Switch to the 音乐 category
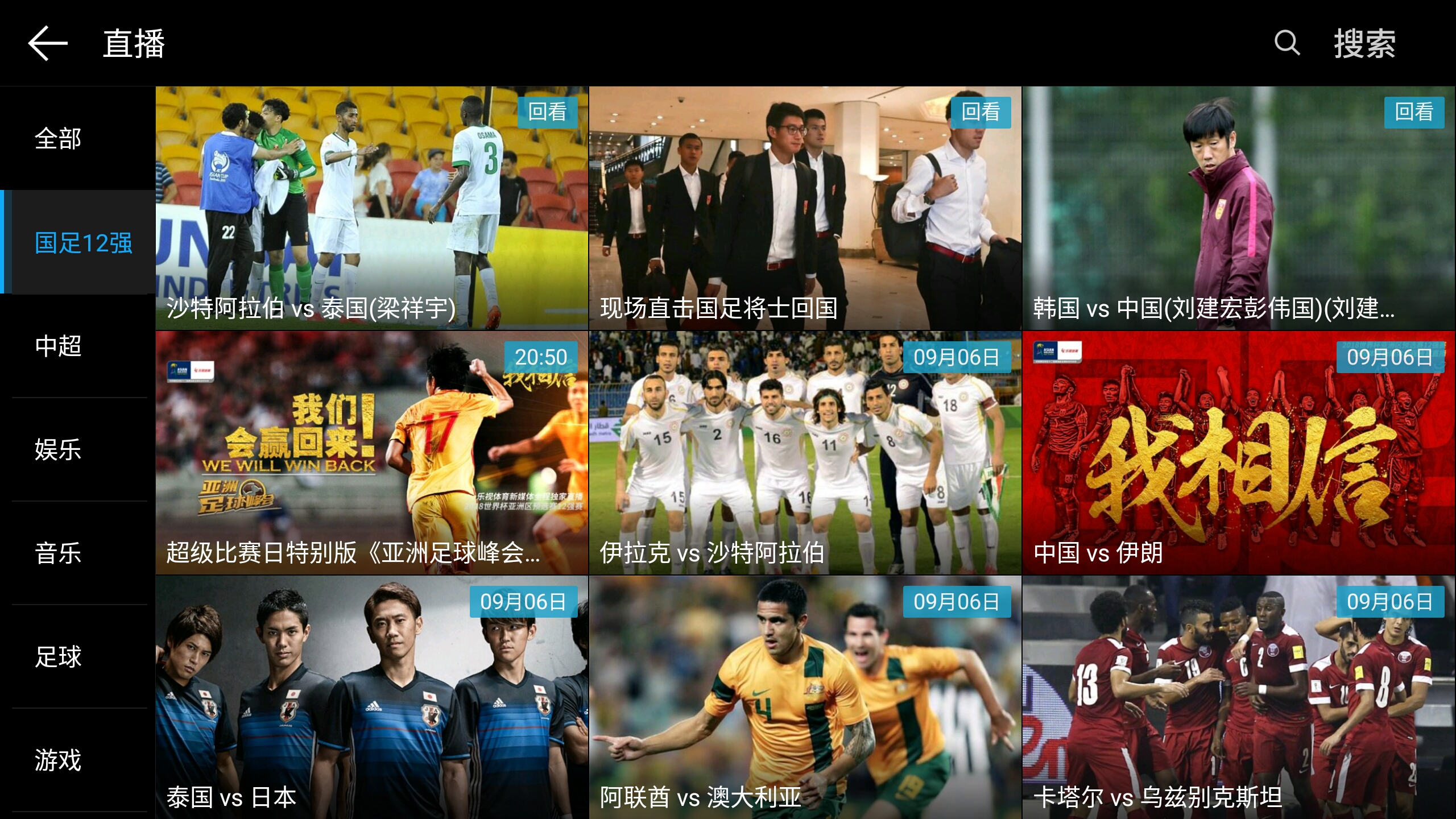Image resolution: width=1456 pixels, height=819 pixels. click(58, 553)
